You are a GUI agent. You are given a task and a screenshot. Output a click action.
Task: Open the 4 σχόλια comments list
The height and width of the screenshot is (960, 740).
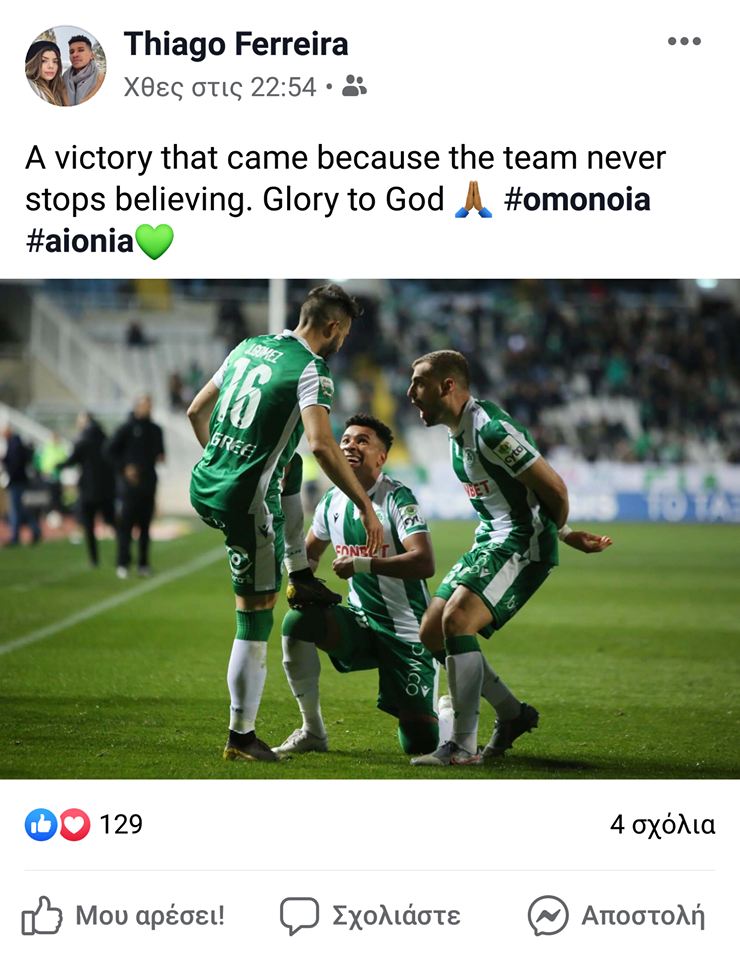click(662, 824)
